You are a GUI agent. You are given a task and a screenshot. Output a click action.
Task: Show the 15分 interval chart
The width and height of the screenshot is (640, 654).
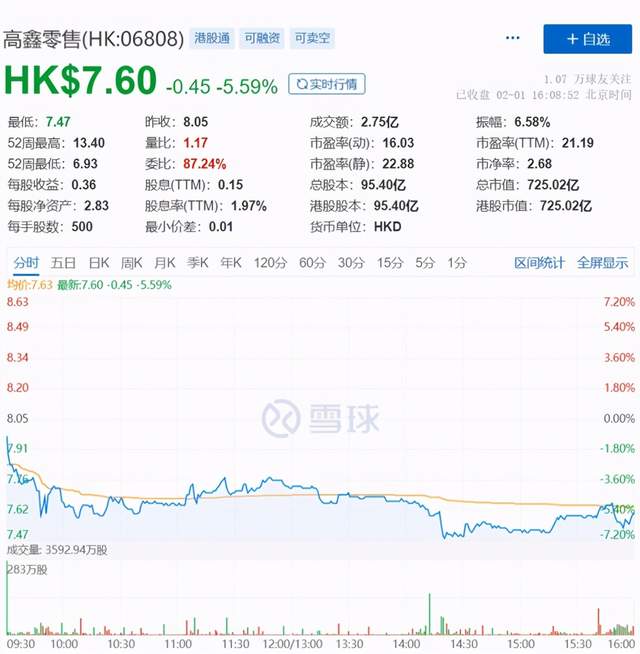390,263
